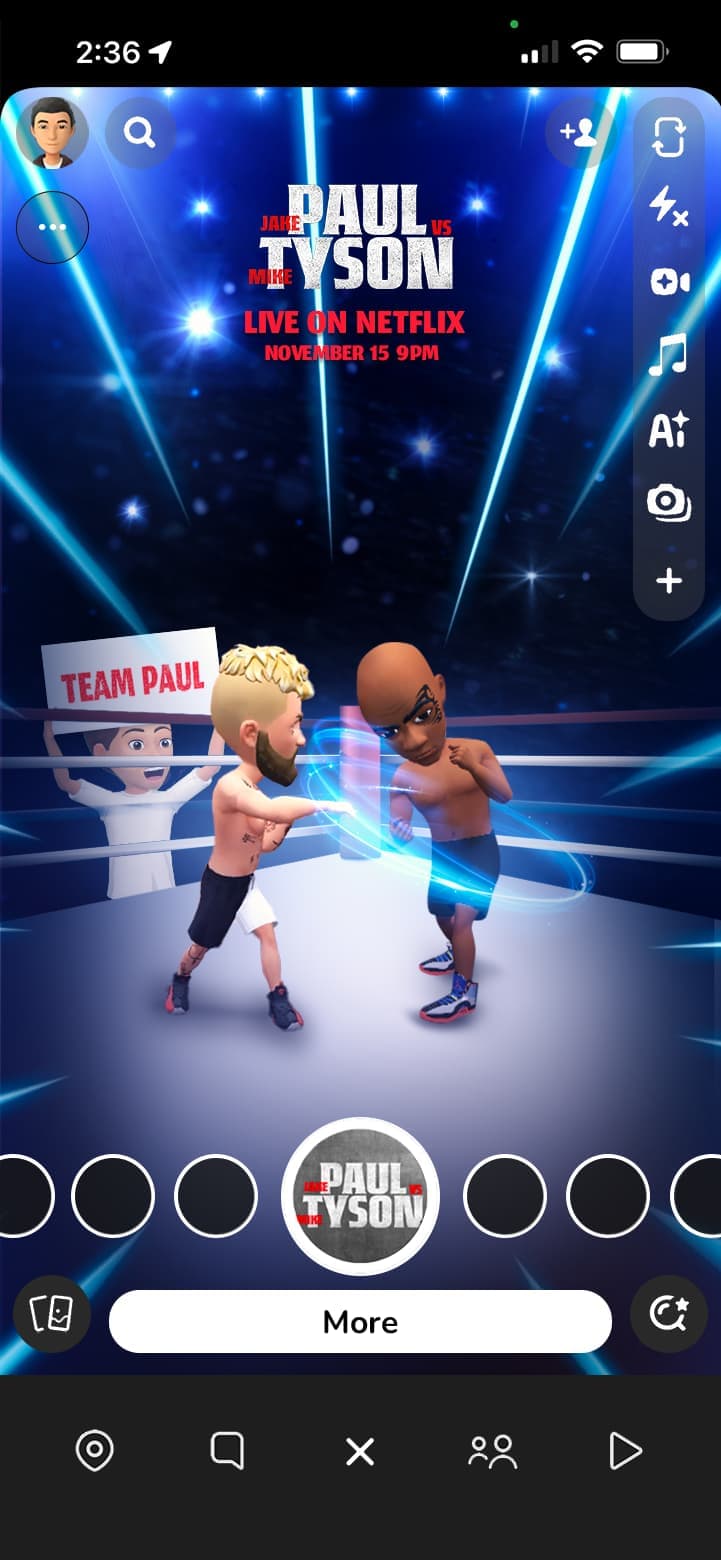Open the dual camera icon

point(668,503)
